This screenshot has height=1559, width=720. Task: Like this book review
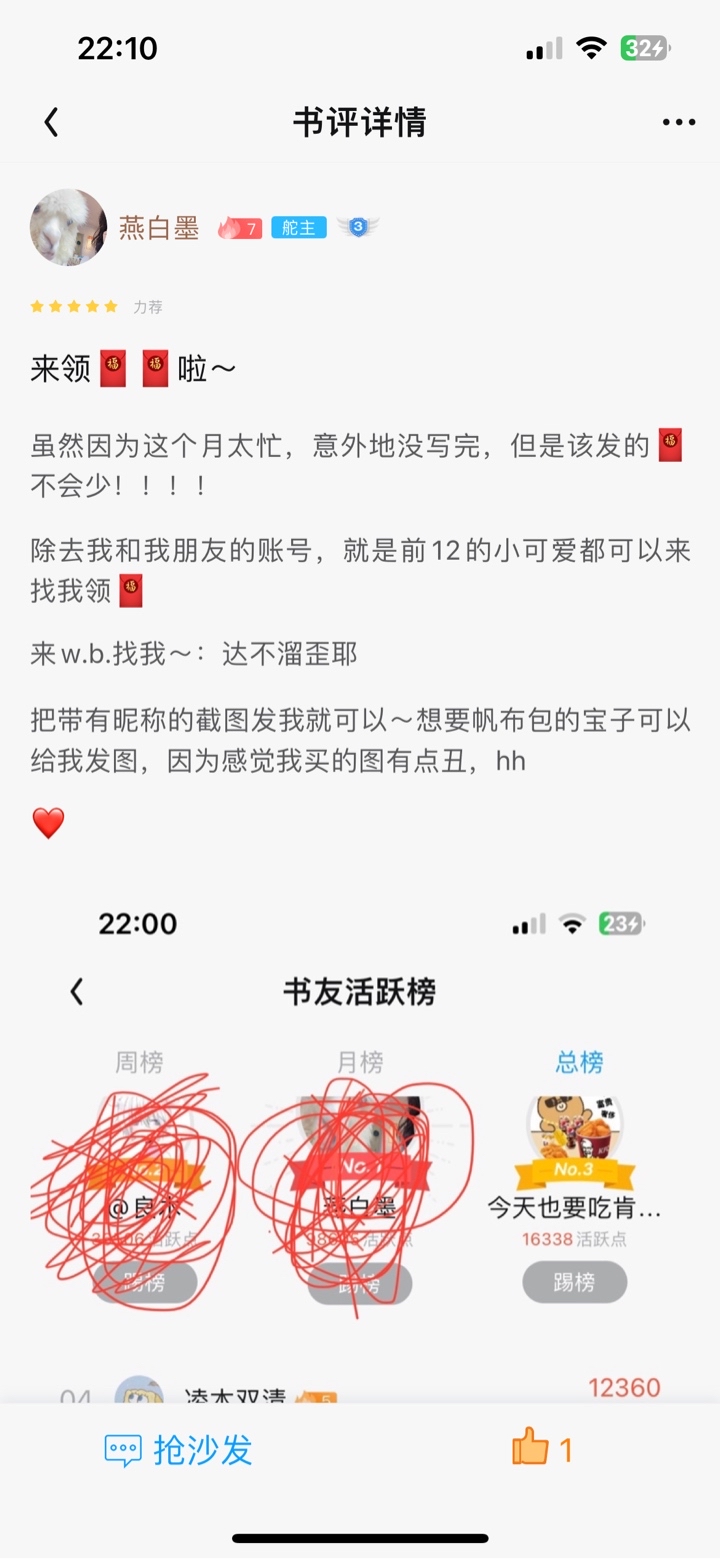(x=541, y=1448)
